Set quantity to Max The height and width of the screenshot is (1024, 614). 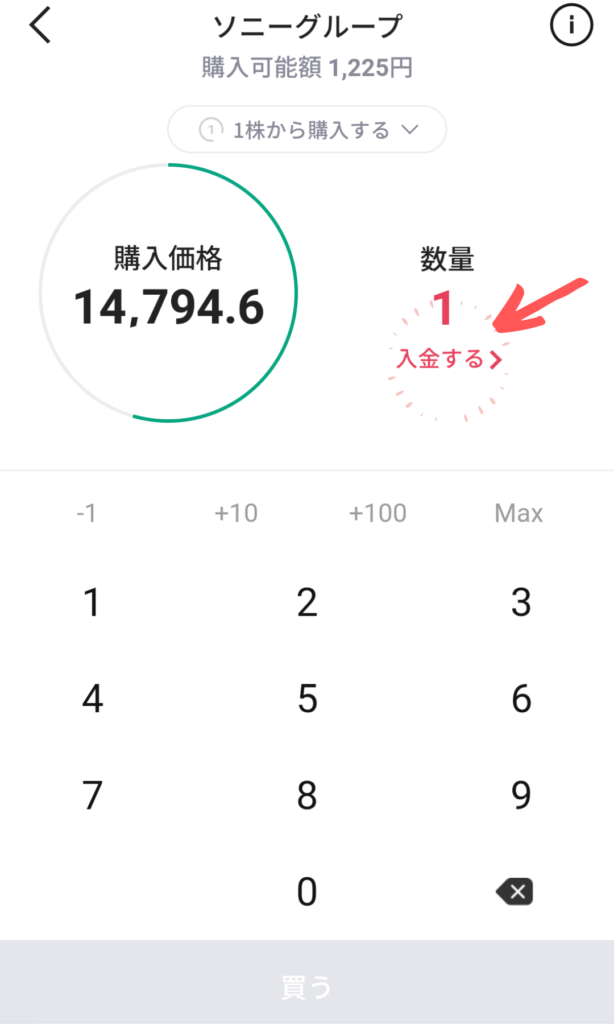(519, 514)
